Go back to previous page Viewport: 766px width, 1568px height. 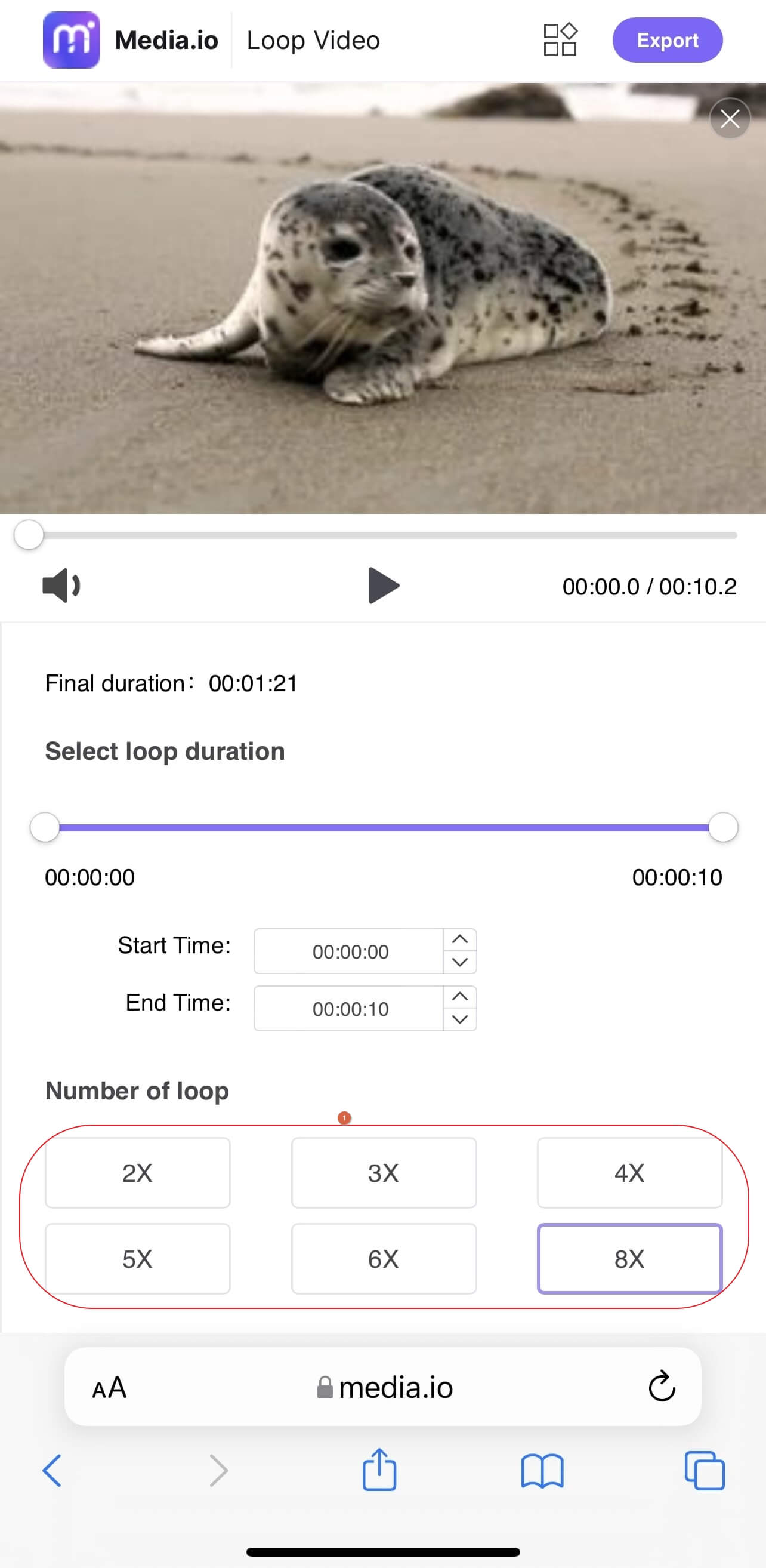52,1470
